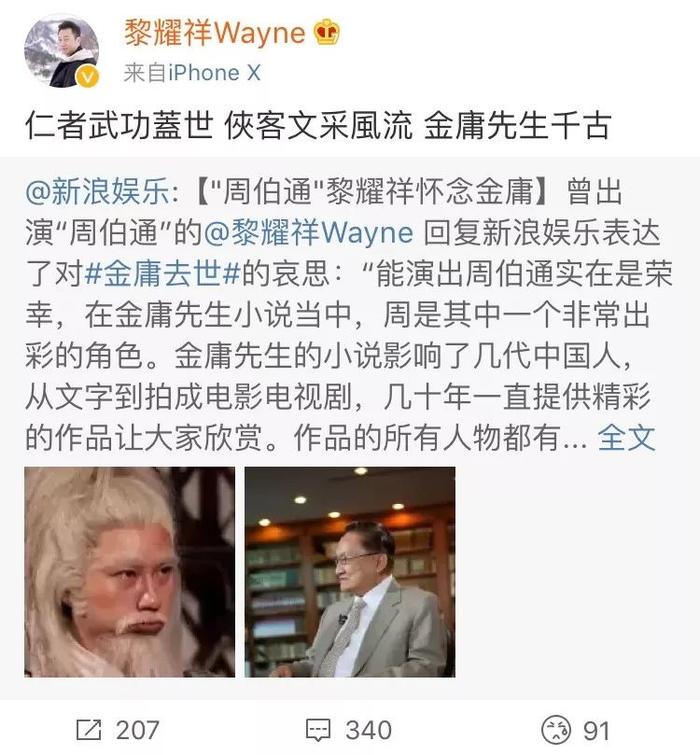Expand the full text via 全文

tap(626, 437)
